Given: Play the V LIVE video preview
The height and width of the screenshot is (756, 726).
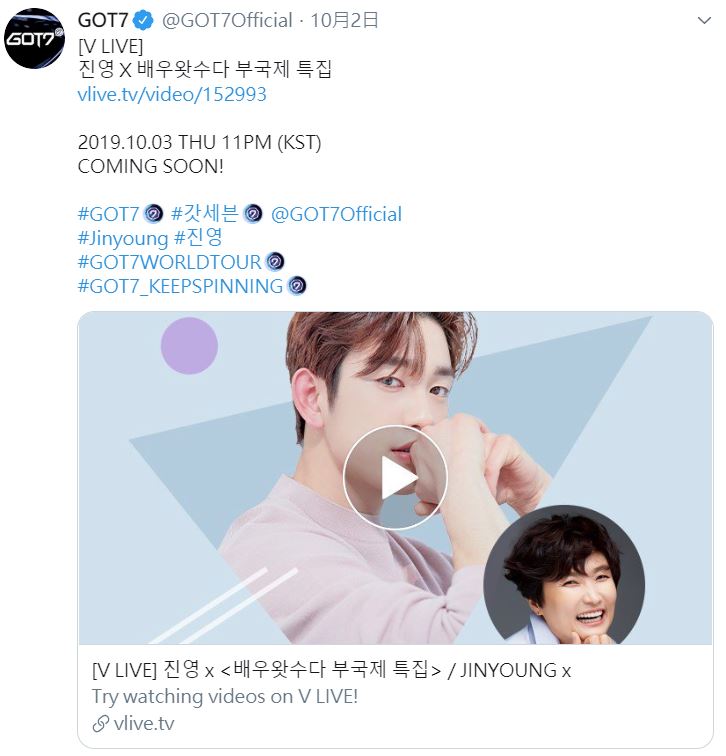Looking at the screenshot, I should tap(395, 478).
